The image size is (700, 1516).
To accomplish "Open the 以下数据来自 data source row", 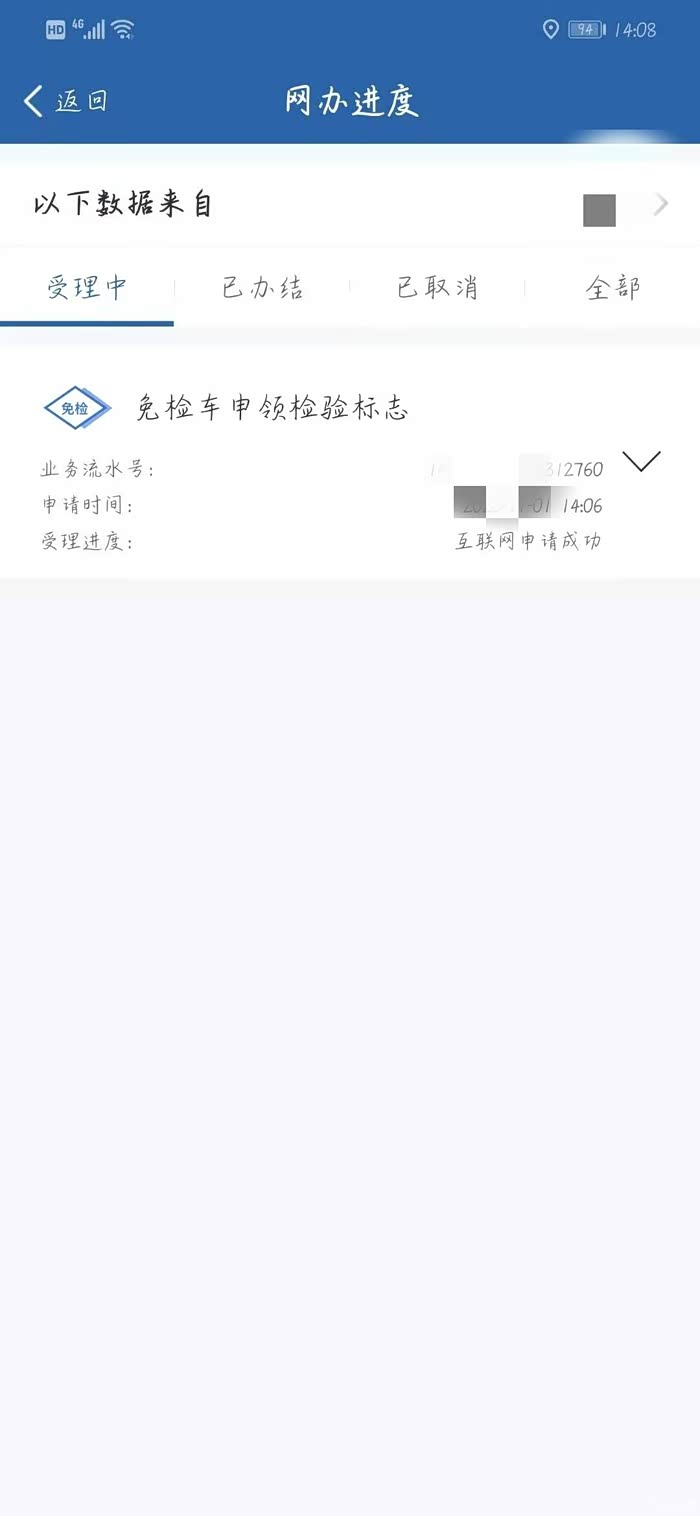I will pos(350,205).
